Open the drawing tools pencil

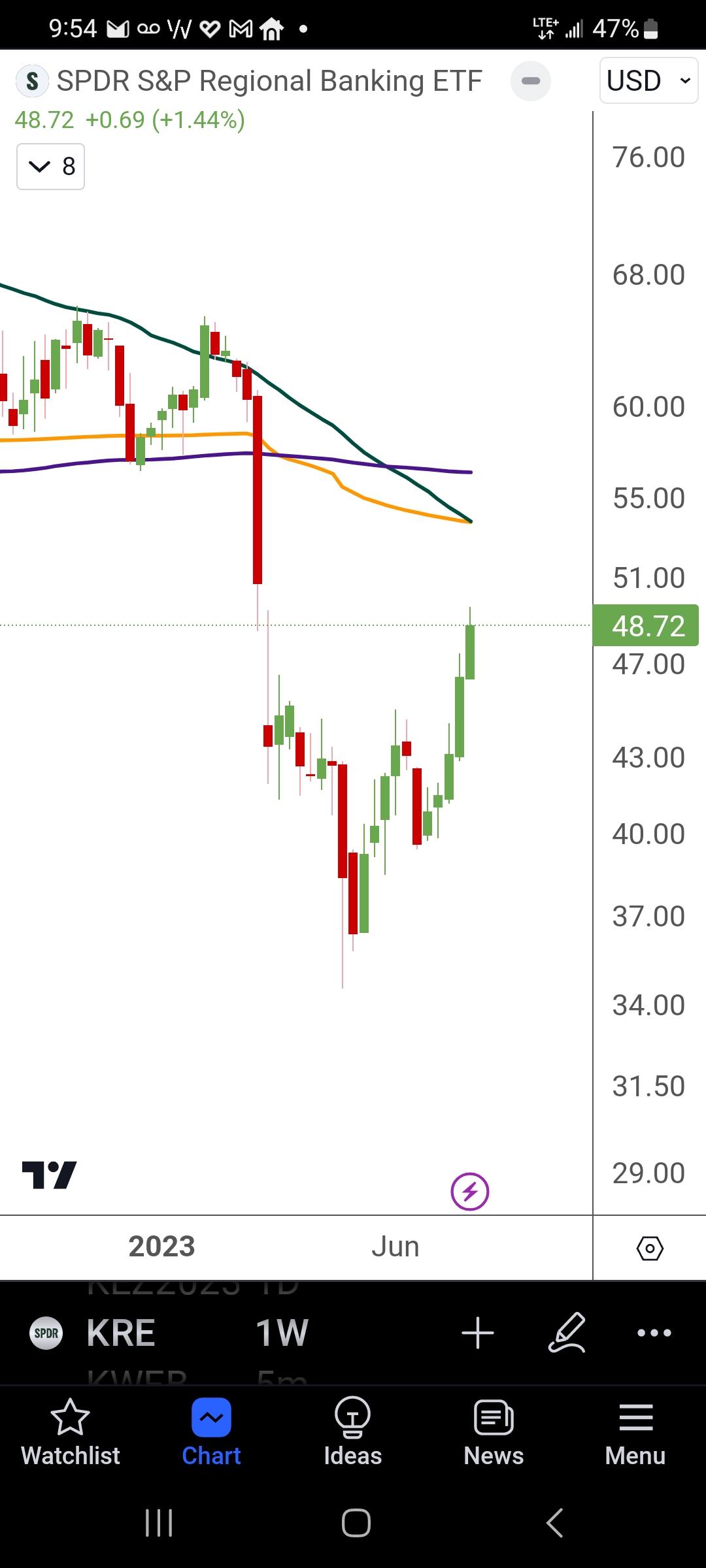click(x=566, y=1332)
